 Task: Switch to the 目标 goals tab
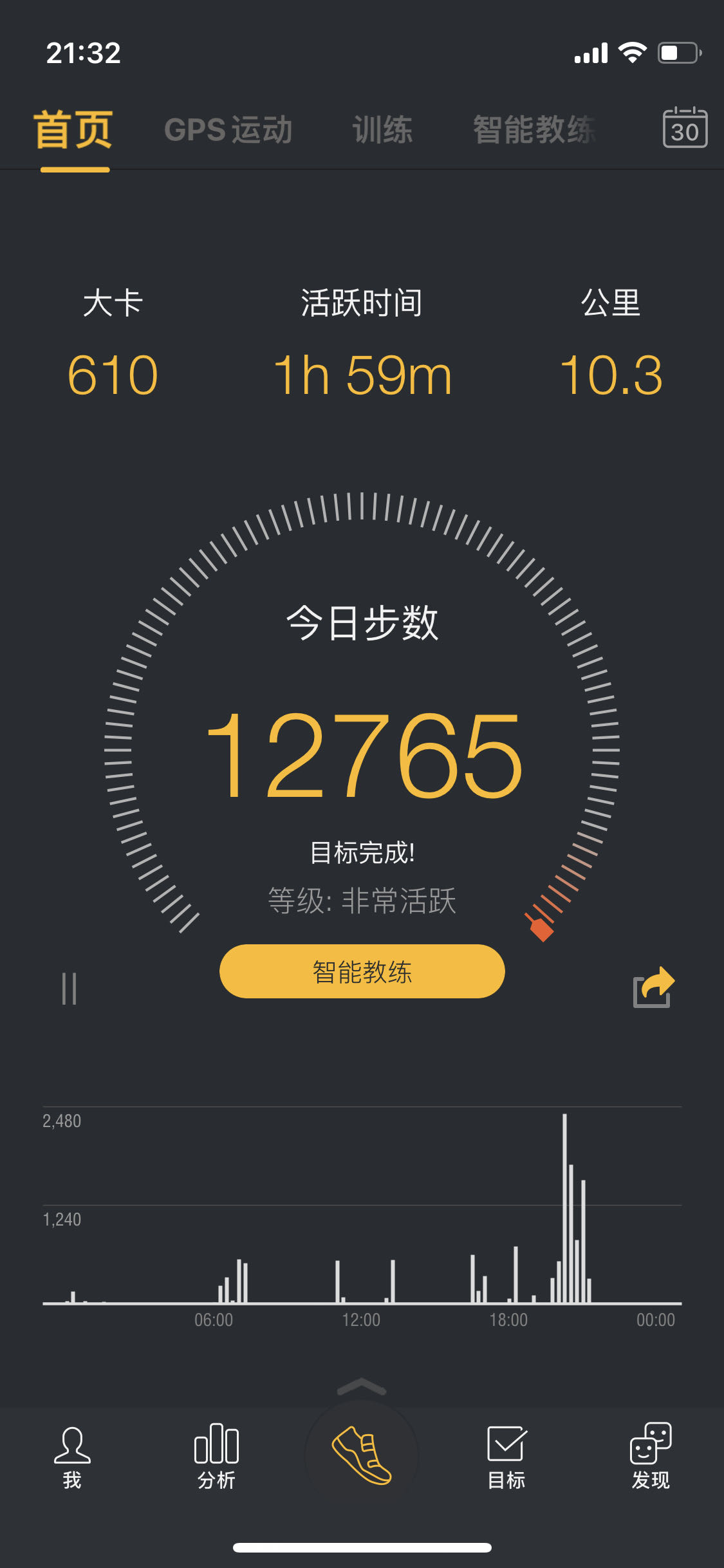pyautogui.click(x=506, y=1458)
